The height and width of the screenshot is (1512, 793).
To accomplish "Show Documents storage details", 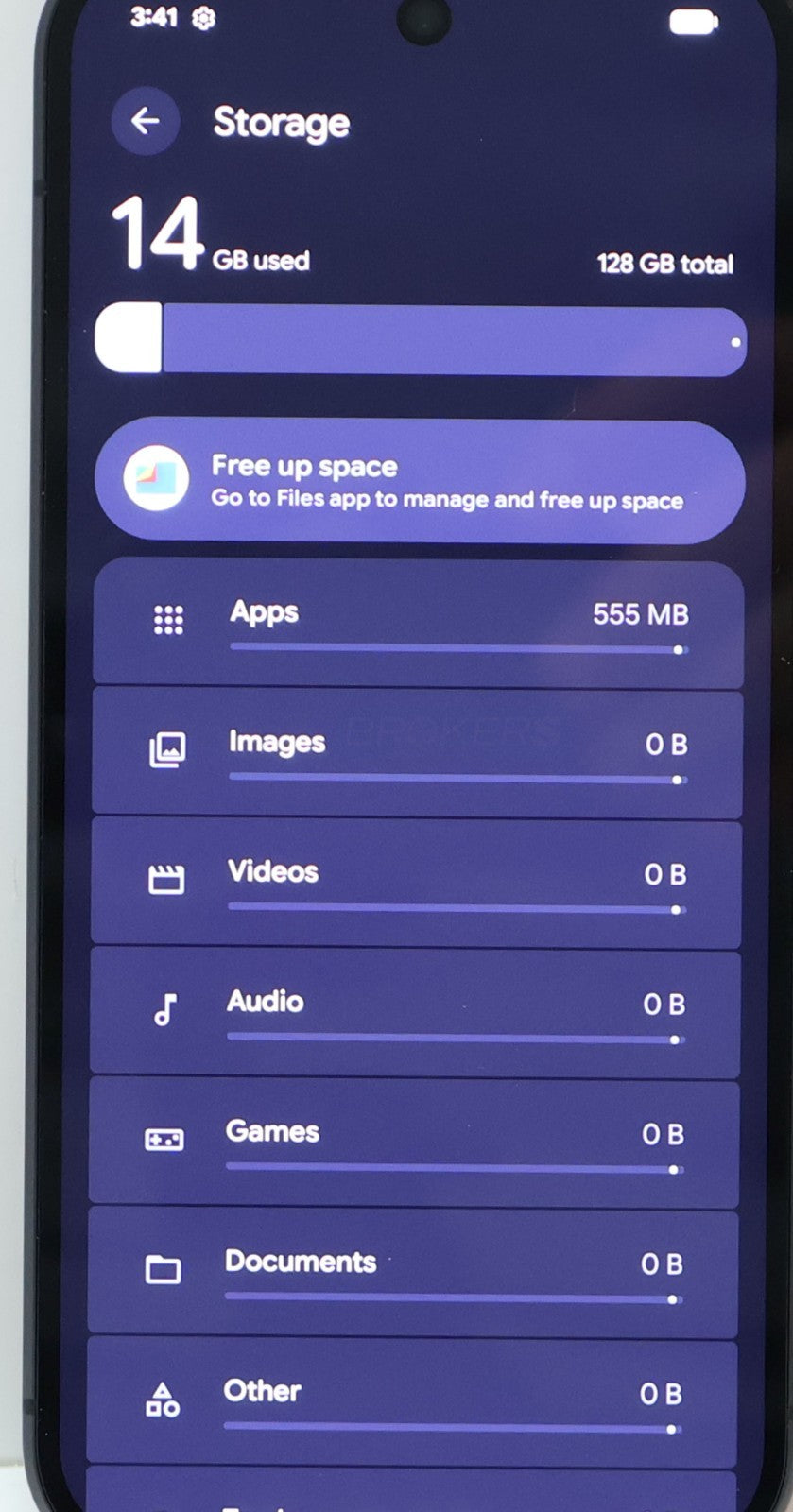I will coord(413,1271).
